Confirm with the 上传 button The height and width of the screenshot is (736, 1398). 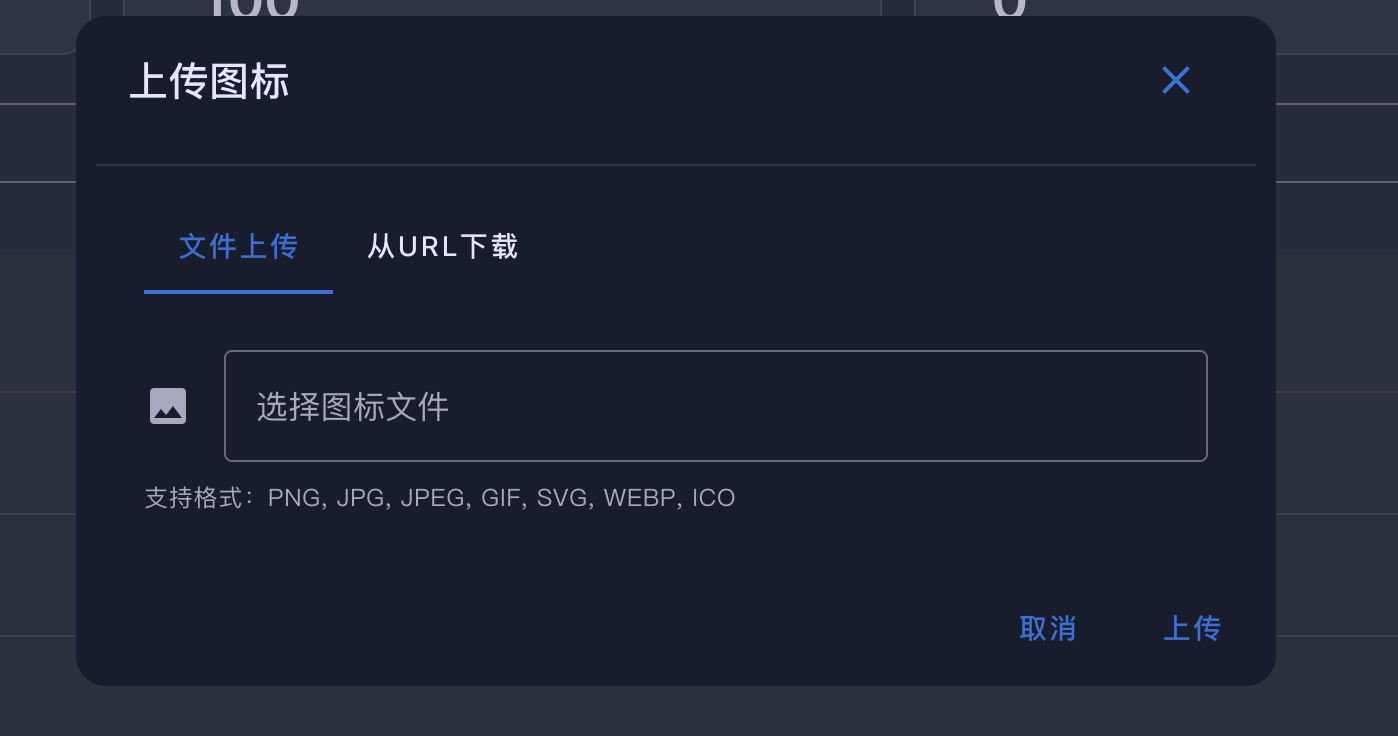pos(1192,628)
